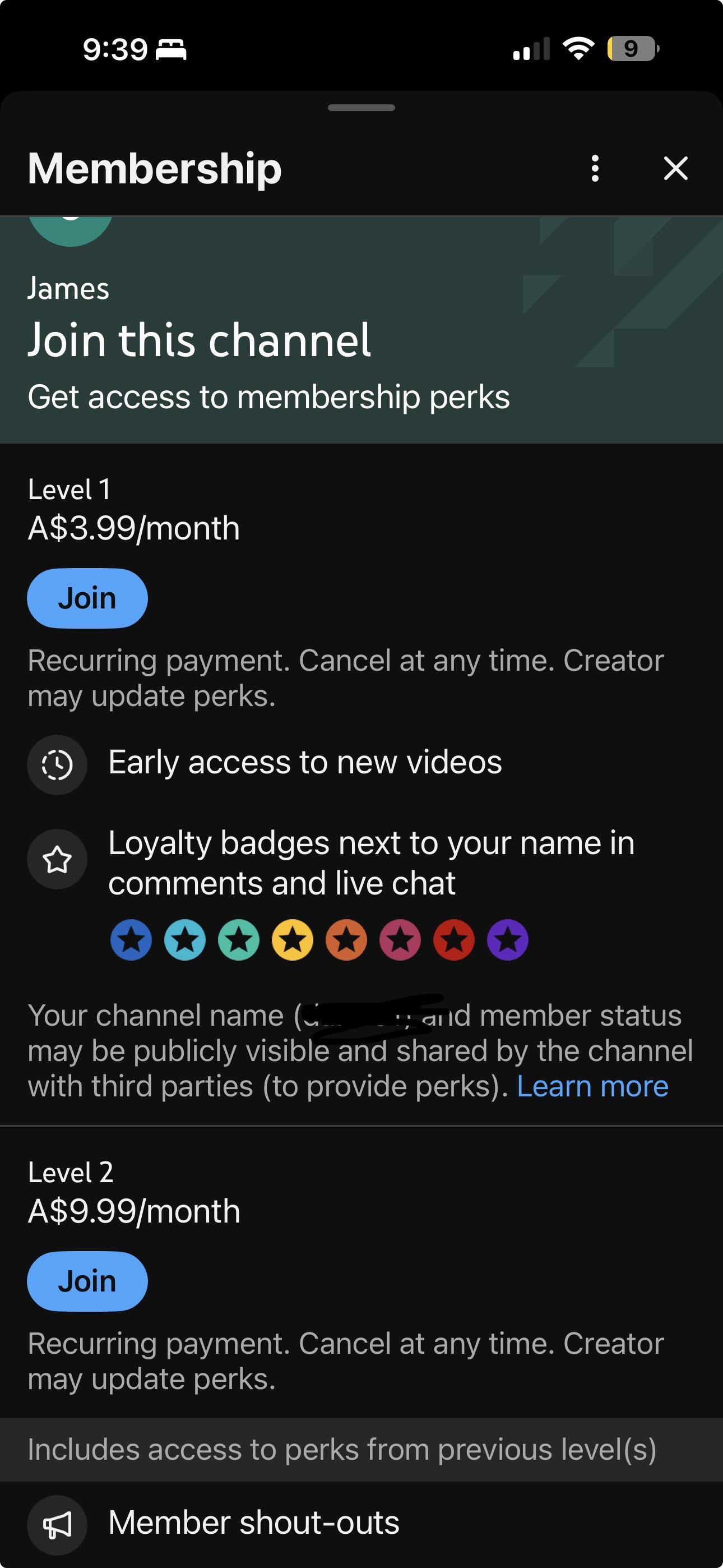The image size is (723, 1568).
Task: Open the Learn more link
Action: [x=592, y=1086]
